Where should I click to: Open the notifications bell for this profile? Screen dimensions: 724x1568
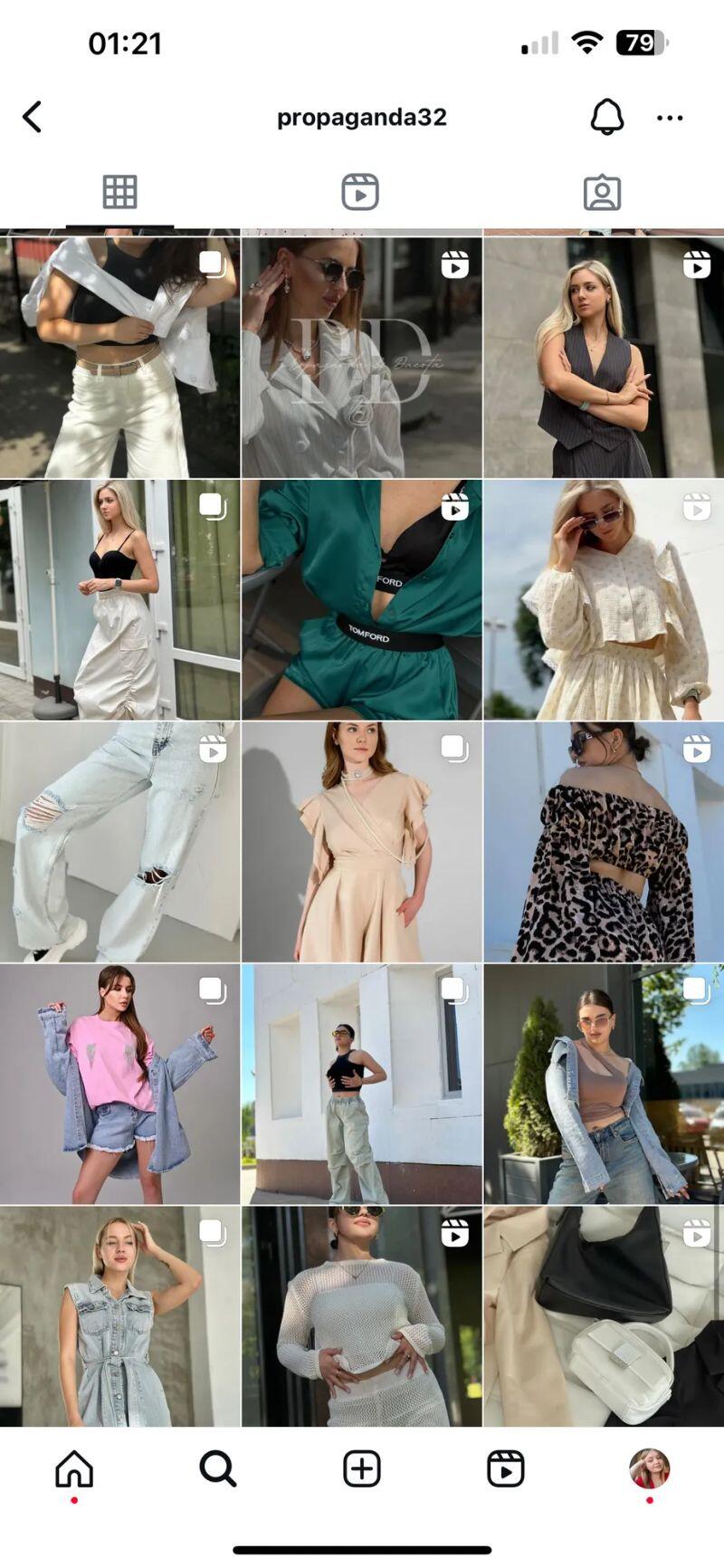[606, 117]
